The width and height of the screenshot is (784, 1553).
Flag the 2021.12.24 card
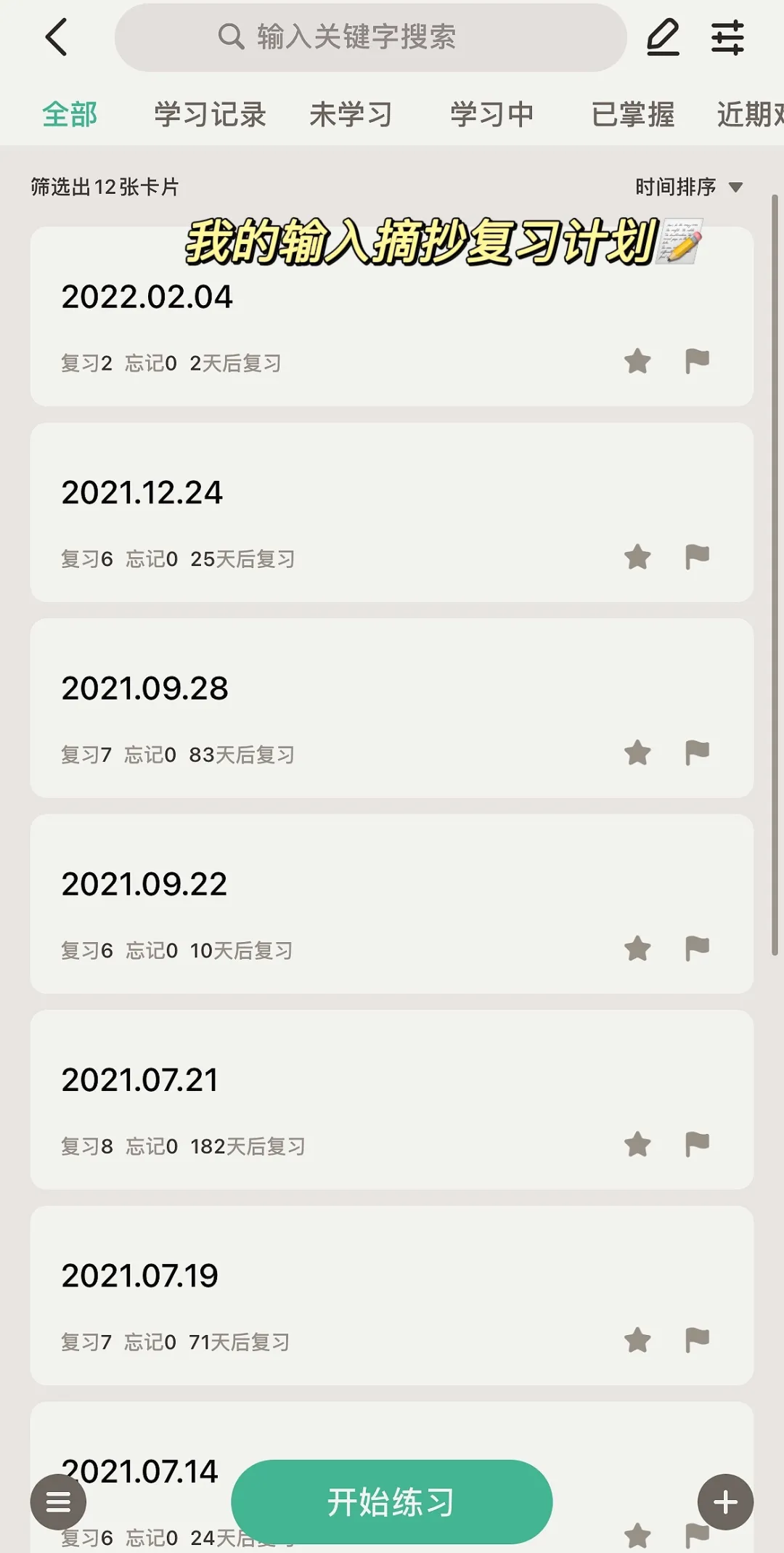[x=698, y=556]
